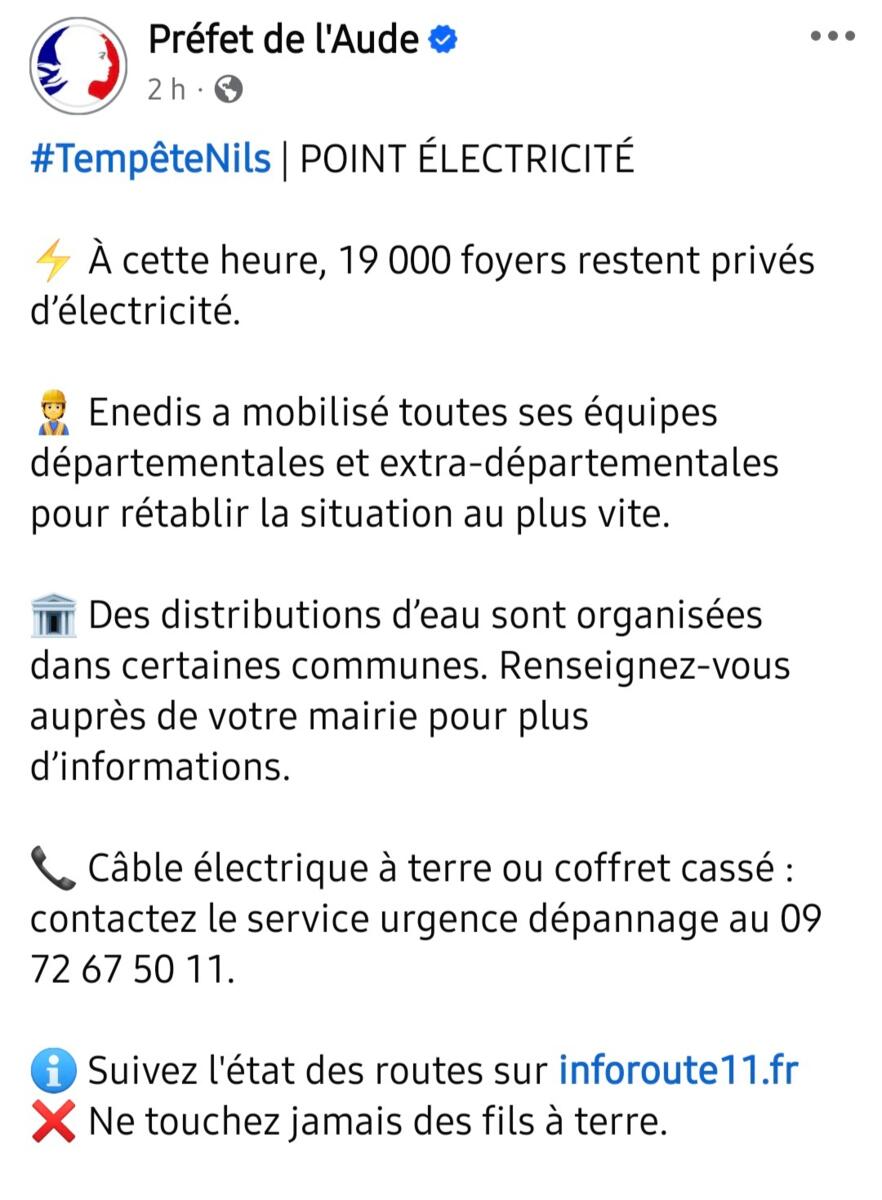Screen dimensions: 882x1200
Task: Follow the inforoute11.fr link
Action: 678,1070
